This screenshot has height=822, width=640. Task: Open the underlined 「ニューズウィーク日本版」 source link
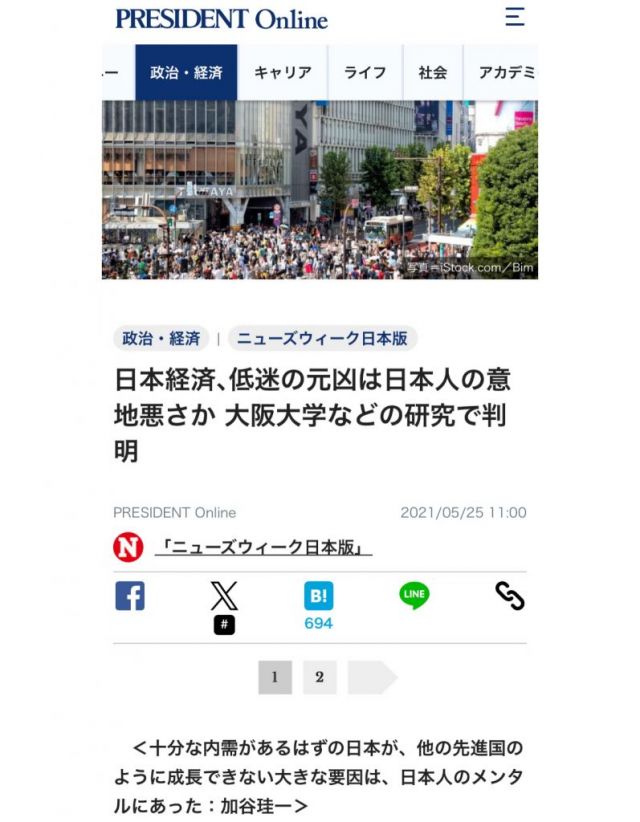pyautogui.click(x=264, y=548)
